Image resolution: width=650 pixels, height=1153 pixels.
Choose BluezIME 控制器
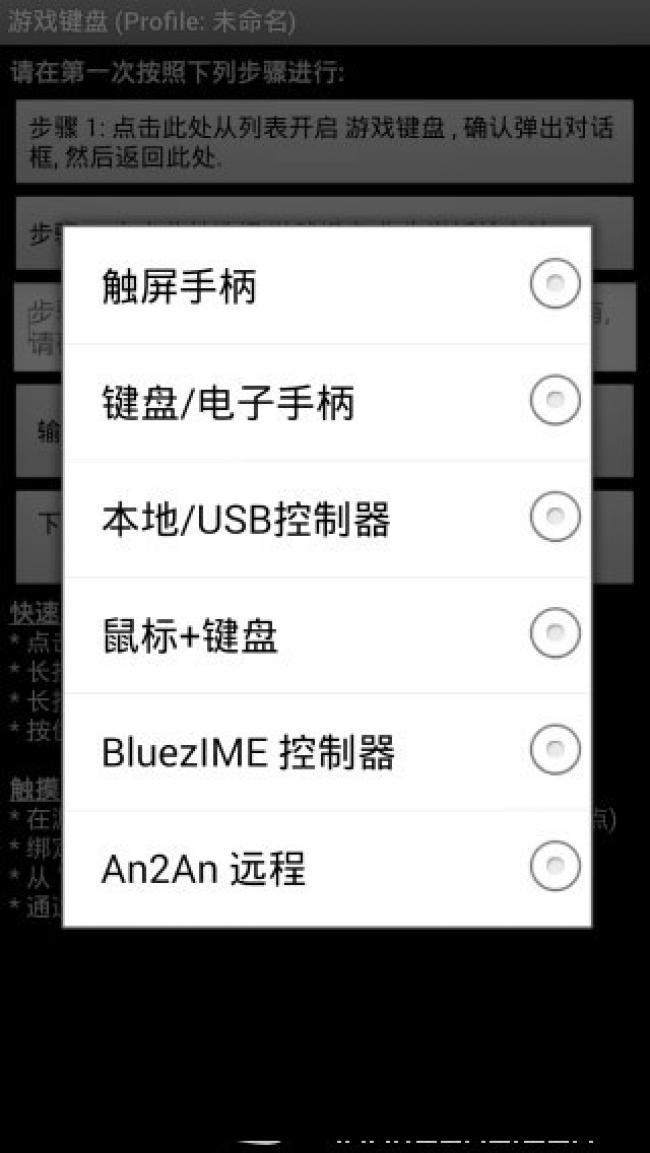pyautogui.click(x=327, y=752)
